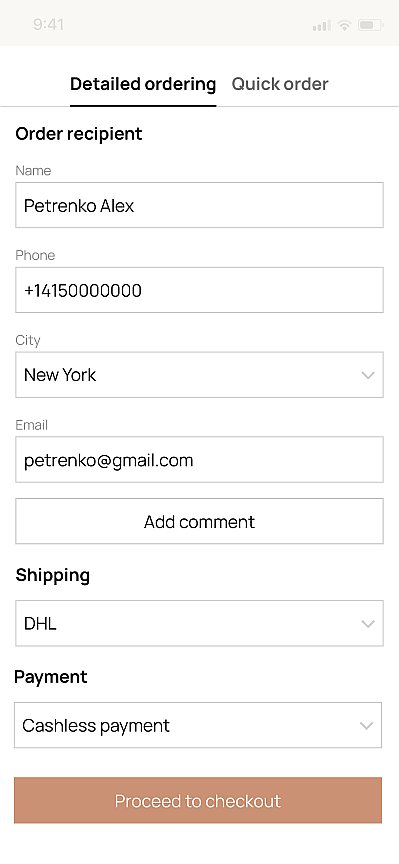Proceed to checkout
Viewport: 399px width, 864px height.
click(x=198, y=800)
